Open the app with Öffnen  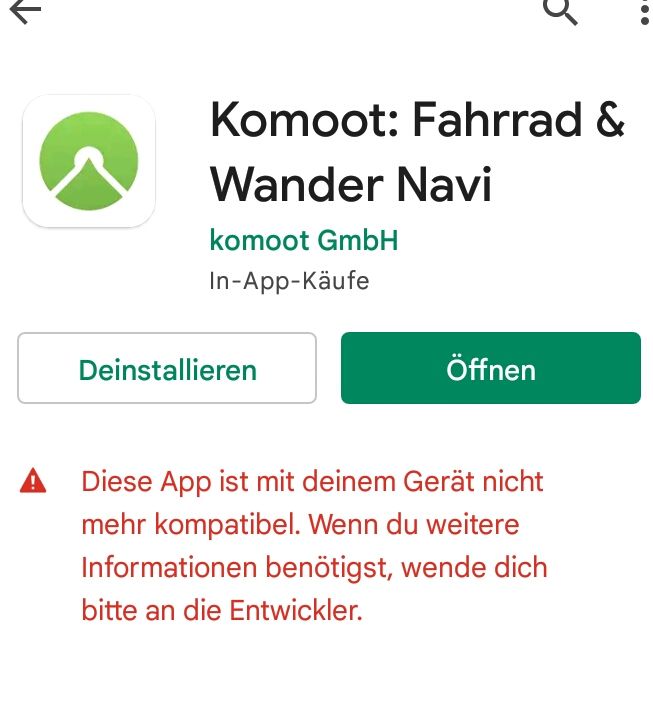(x=490, y=369)
